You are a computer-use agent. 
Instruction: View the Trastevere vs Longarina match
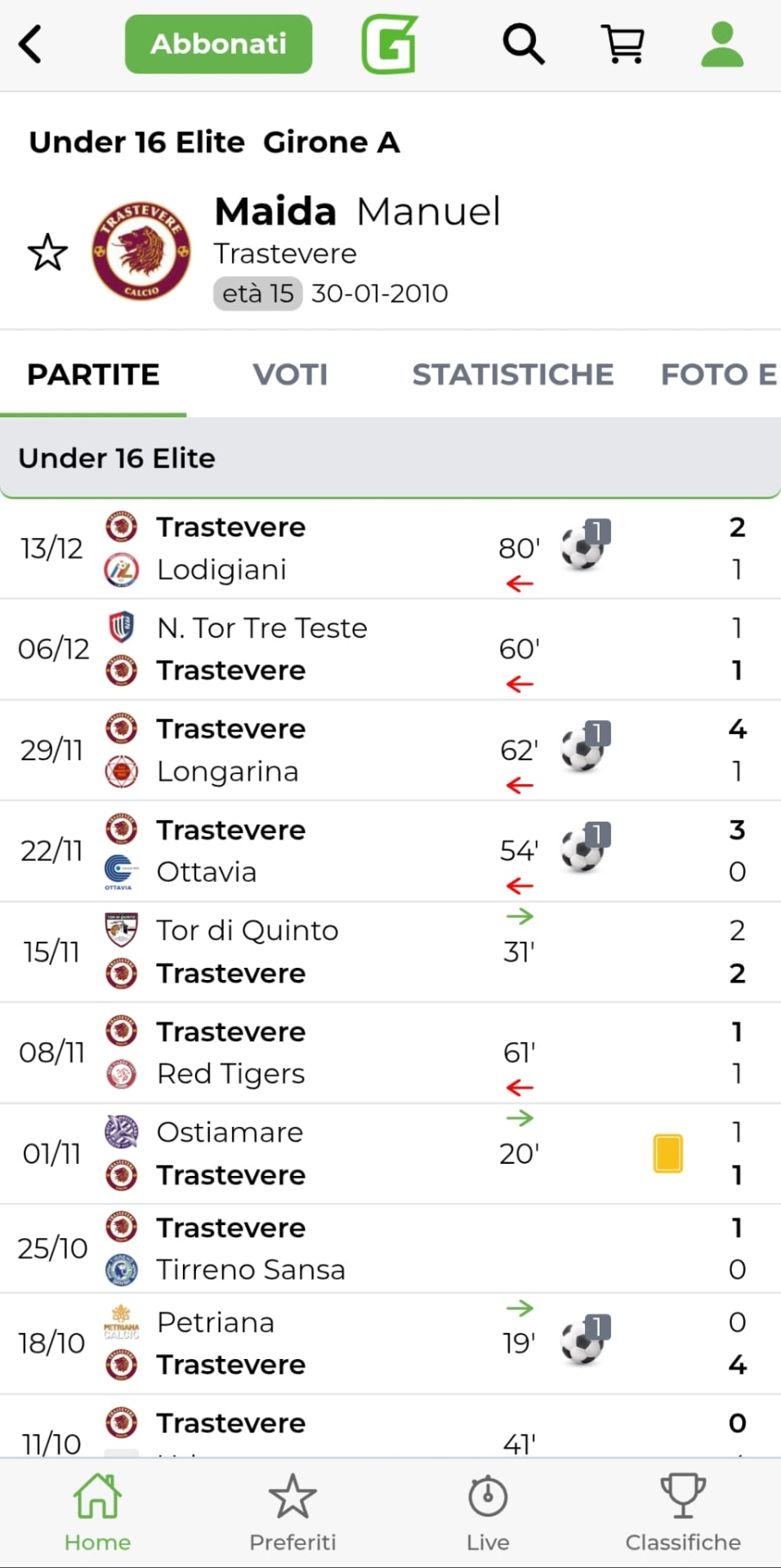327,750
